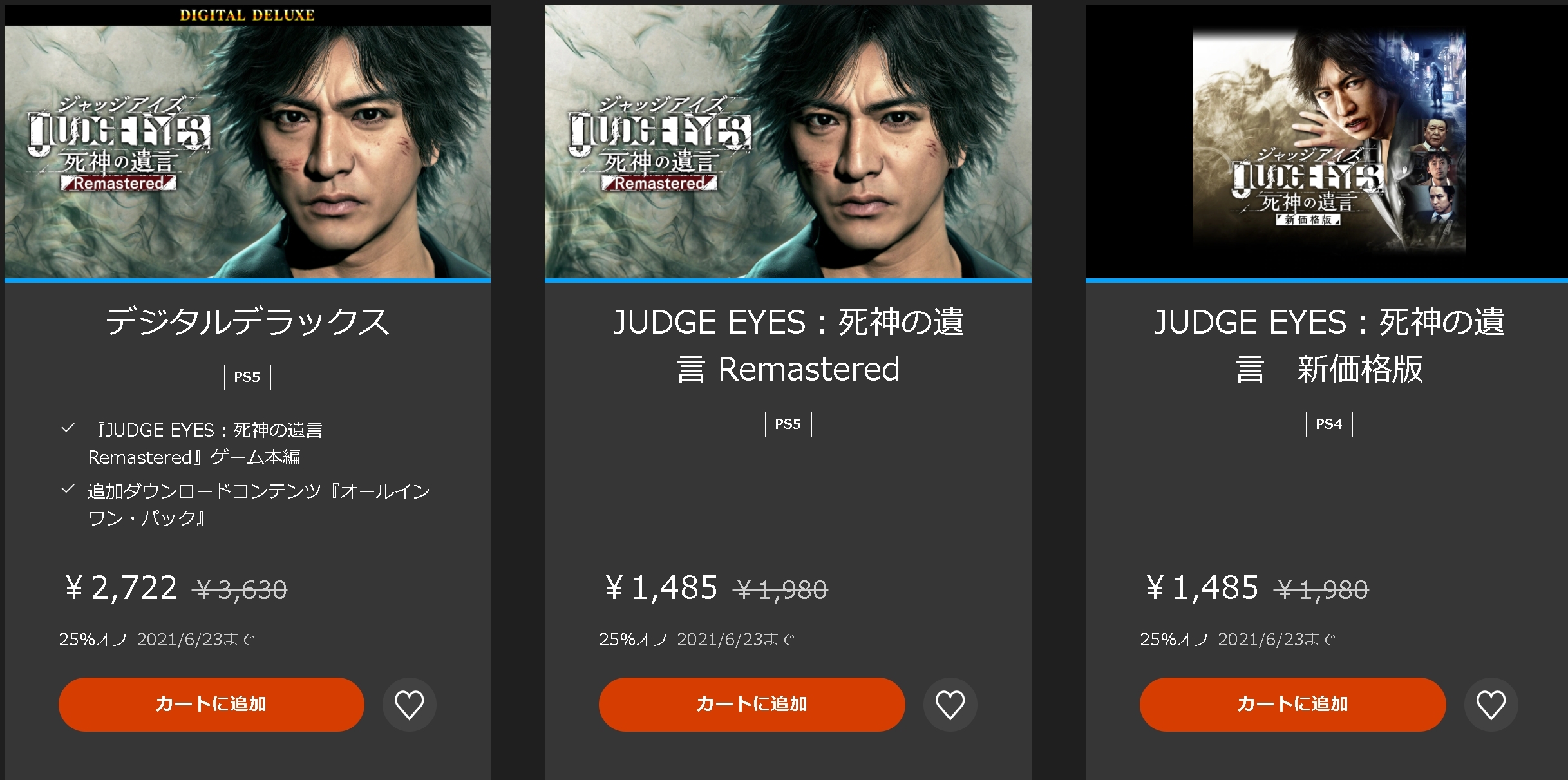Screen dimensions: 1568x780
Task: Wishlist the PS5 Remastered edition
Action: tap(950, 704)
